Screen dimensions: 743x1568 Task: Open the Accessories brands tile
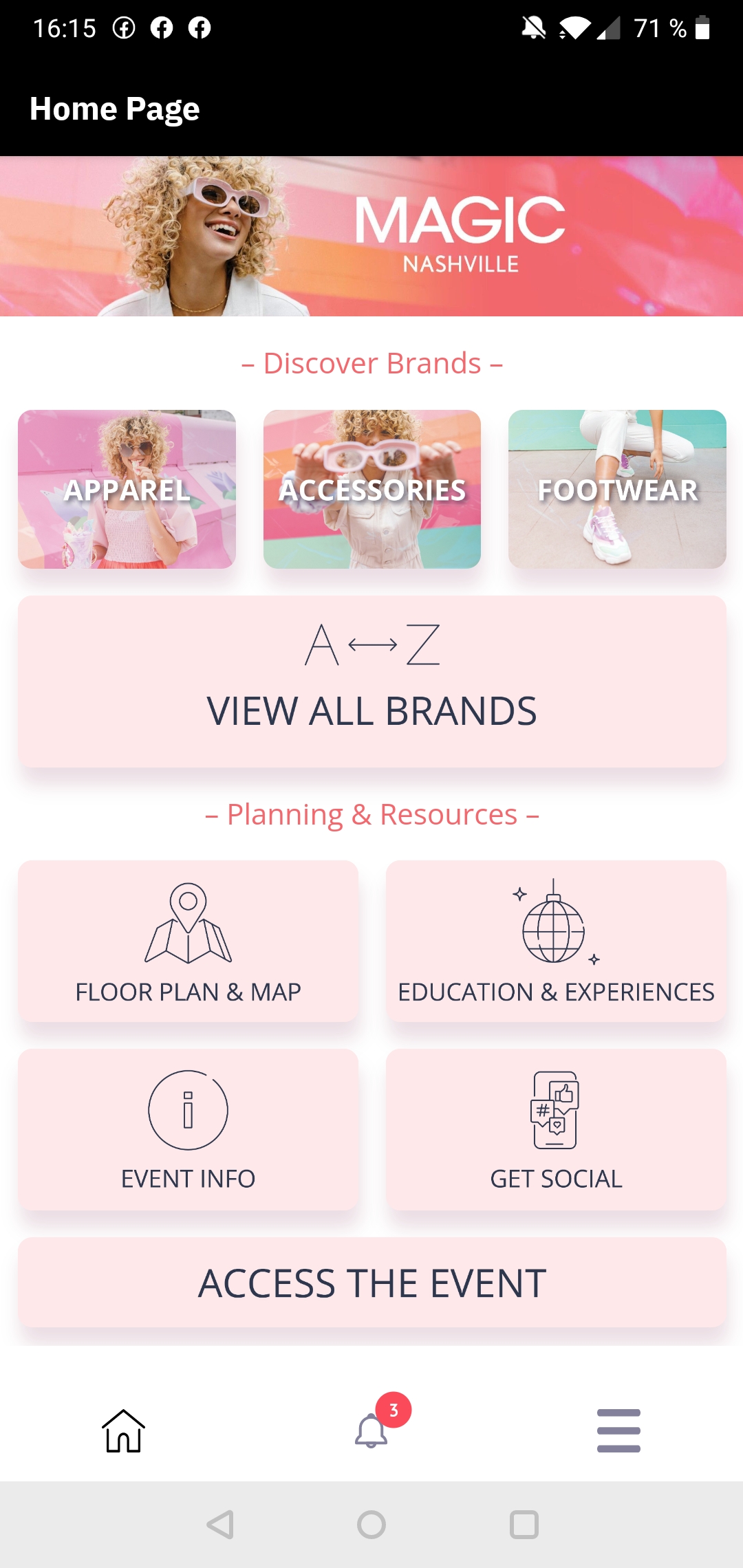click(x=371, y=489)
